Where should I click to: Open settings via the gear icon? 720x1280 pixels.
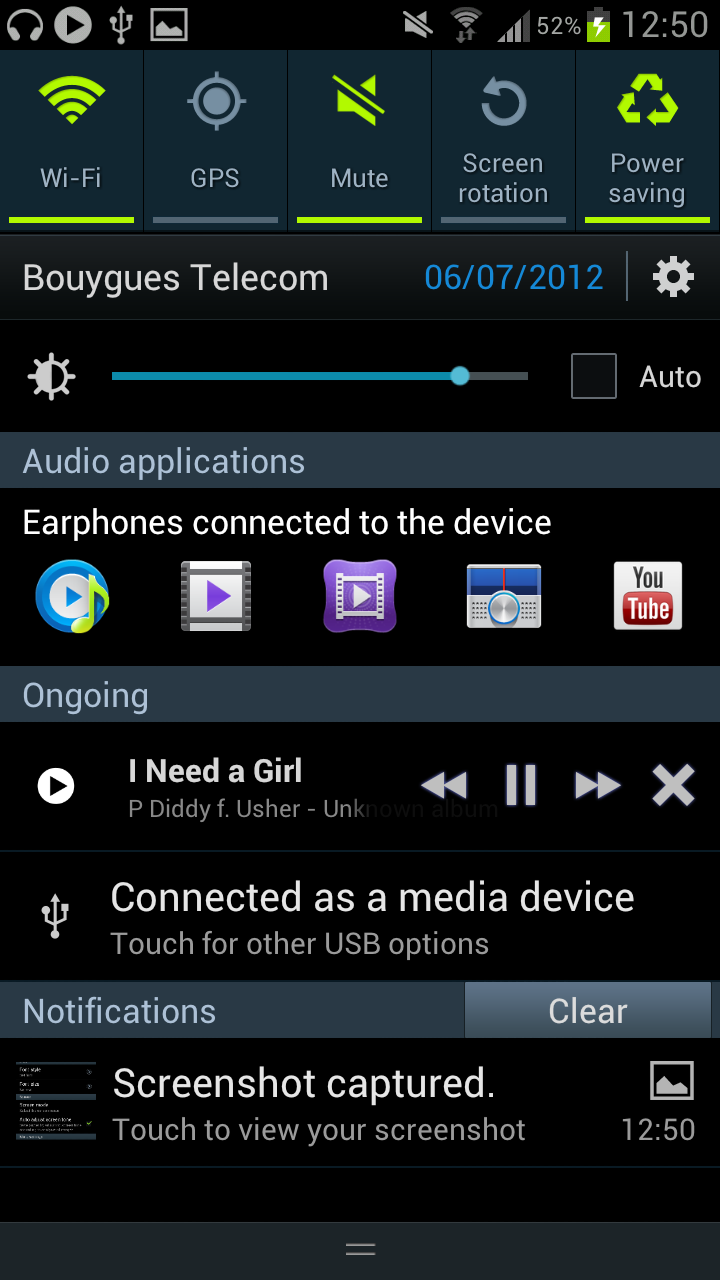(x=673, y=277)
